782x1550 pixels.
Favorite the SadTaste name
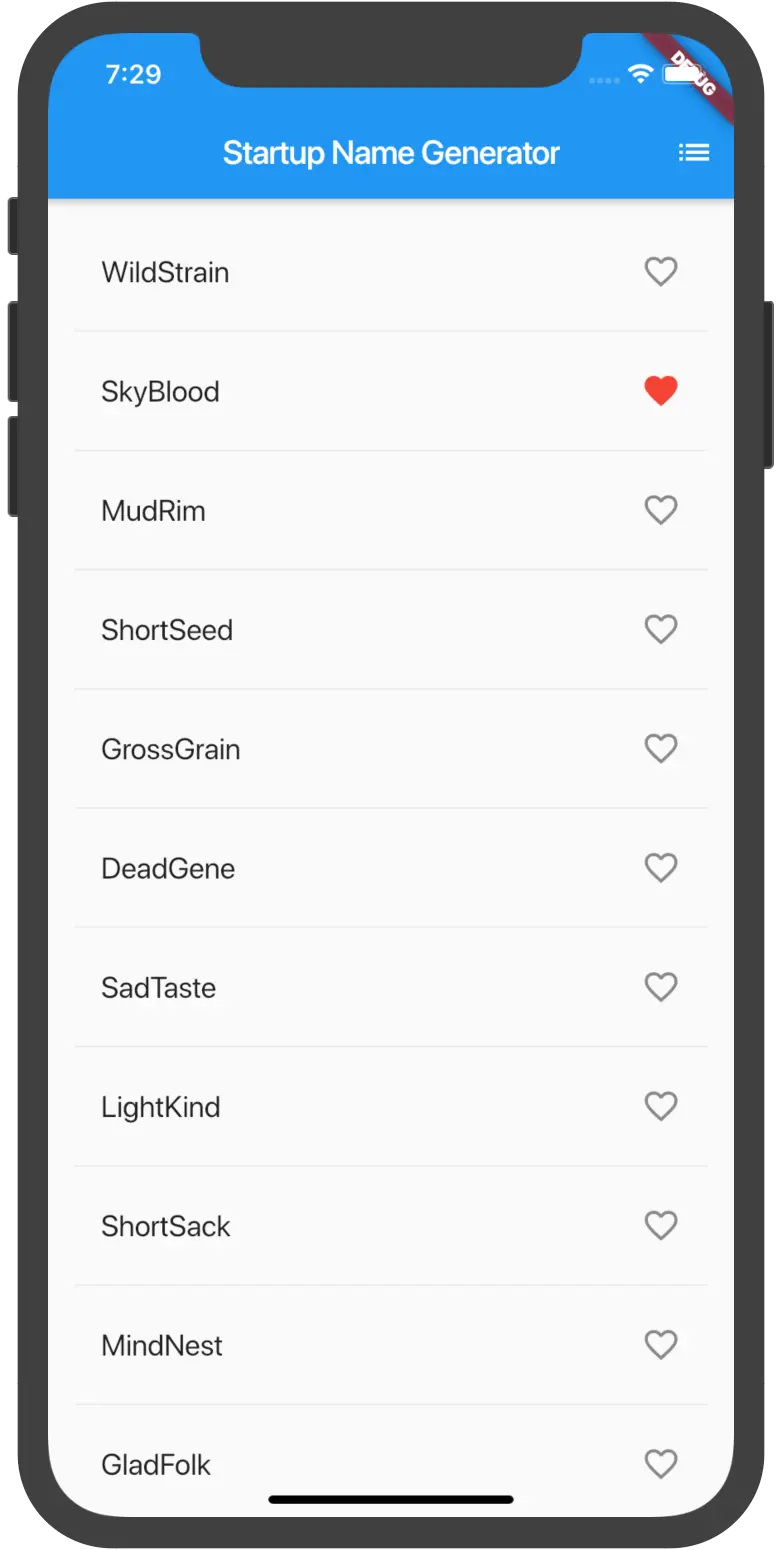660,987
